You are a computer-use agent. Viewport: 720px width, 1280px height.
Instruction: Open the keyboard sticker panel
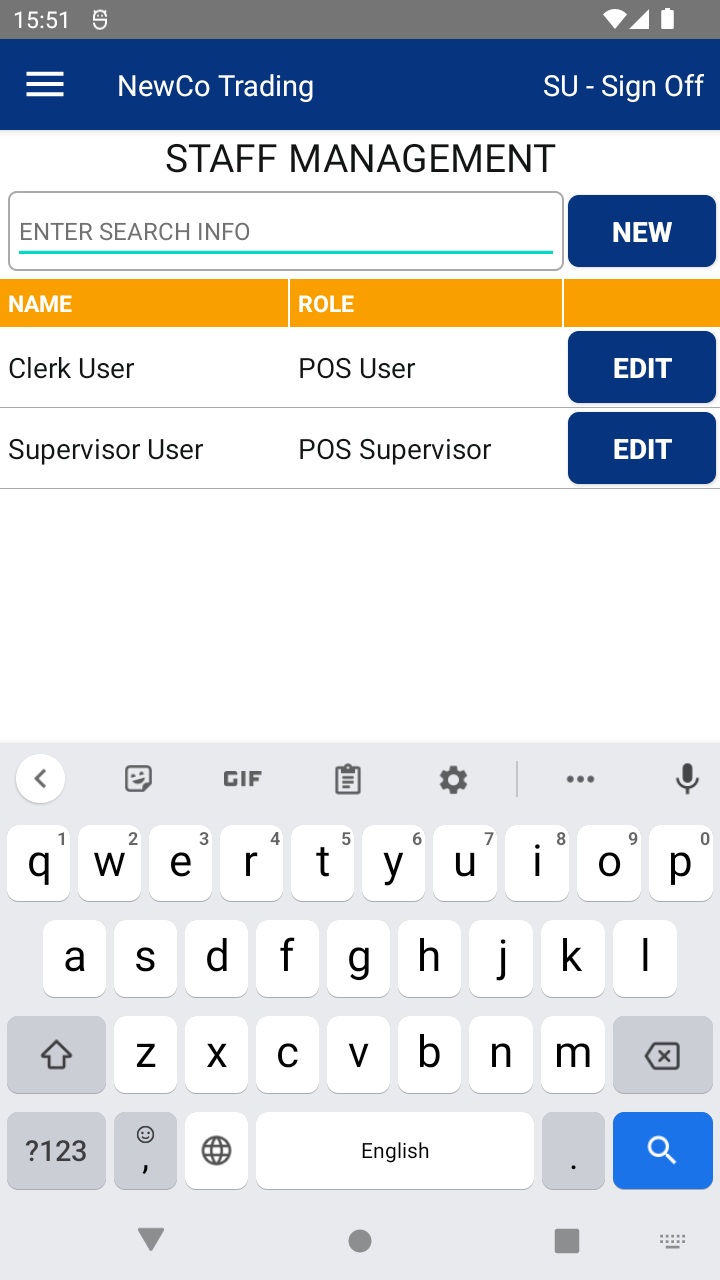click(138, 779)
